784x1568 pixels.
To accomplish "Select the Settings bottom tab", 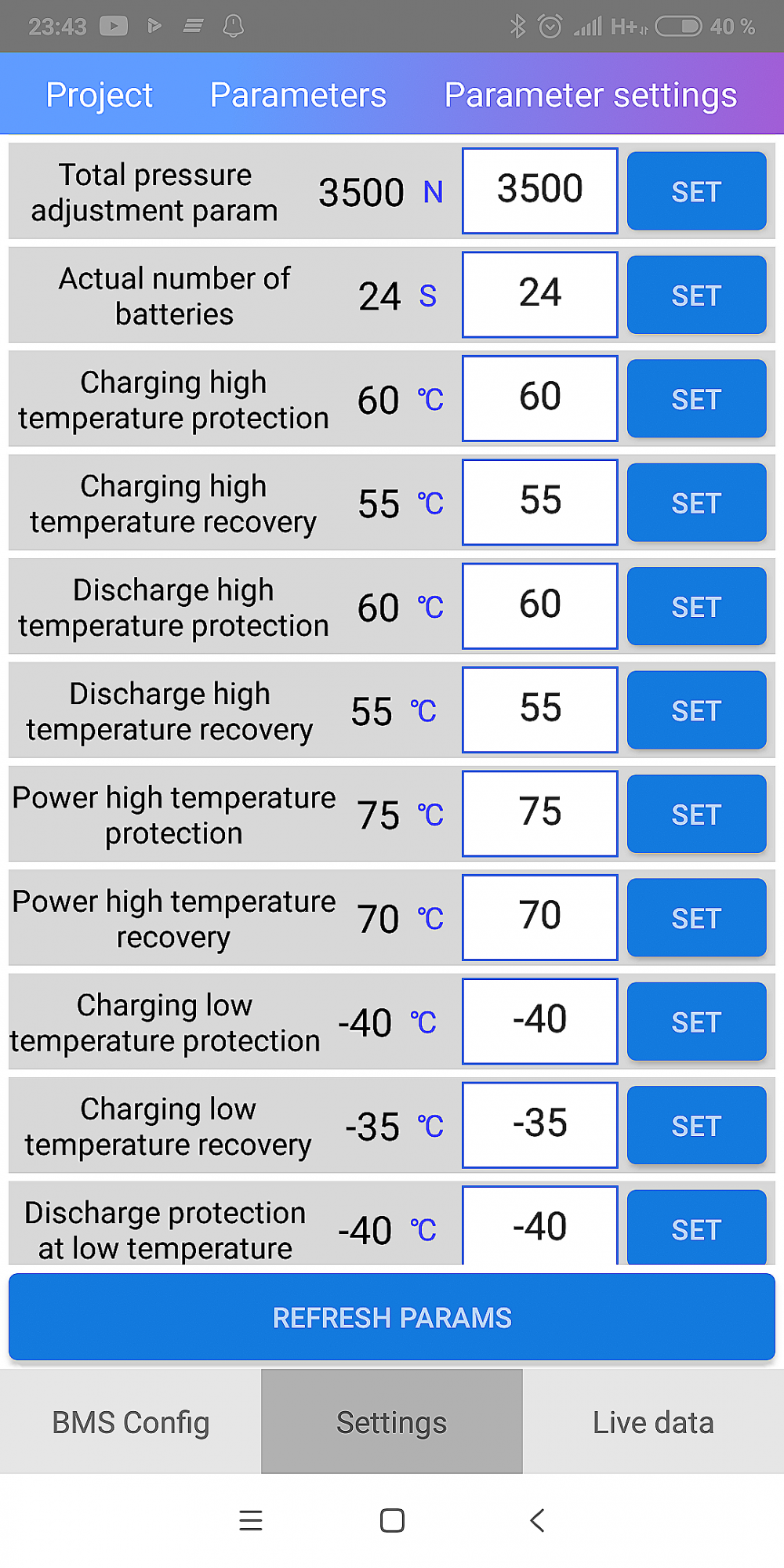I will click(x=392, y=1422).
